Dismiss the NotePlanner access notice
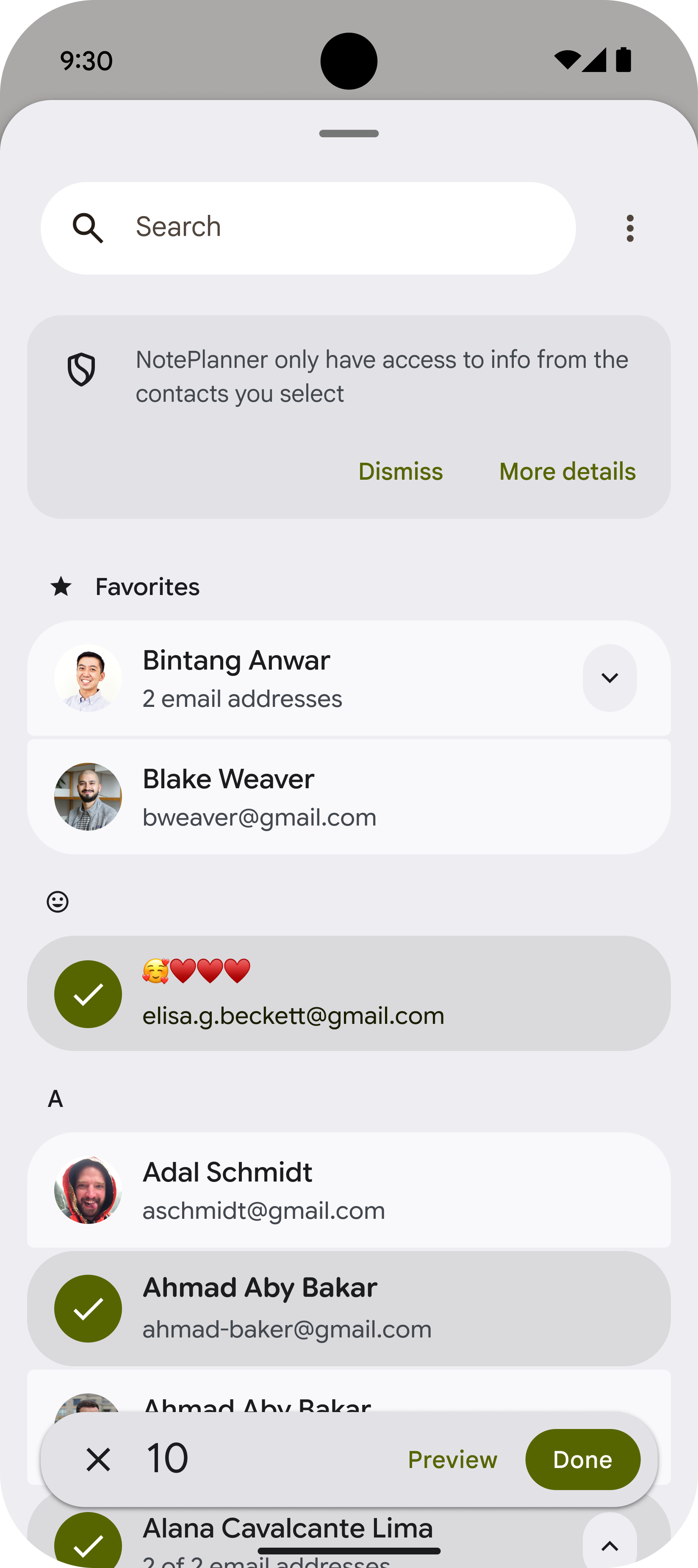This screenshot has height=1568, width=698. tap(400, 472)
